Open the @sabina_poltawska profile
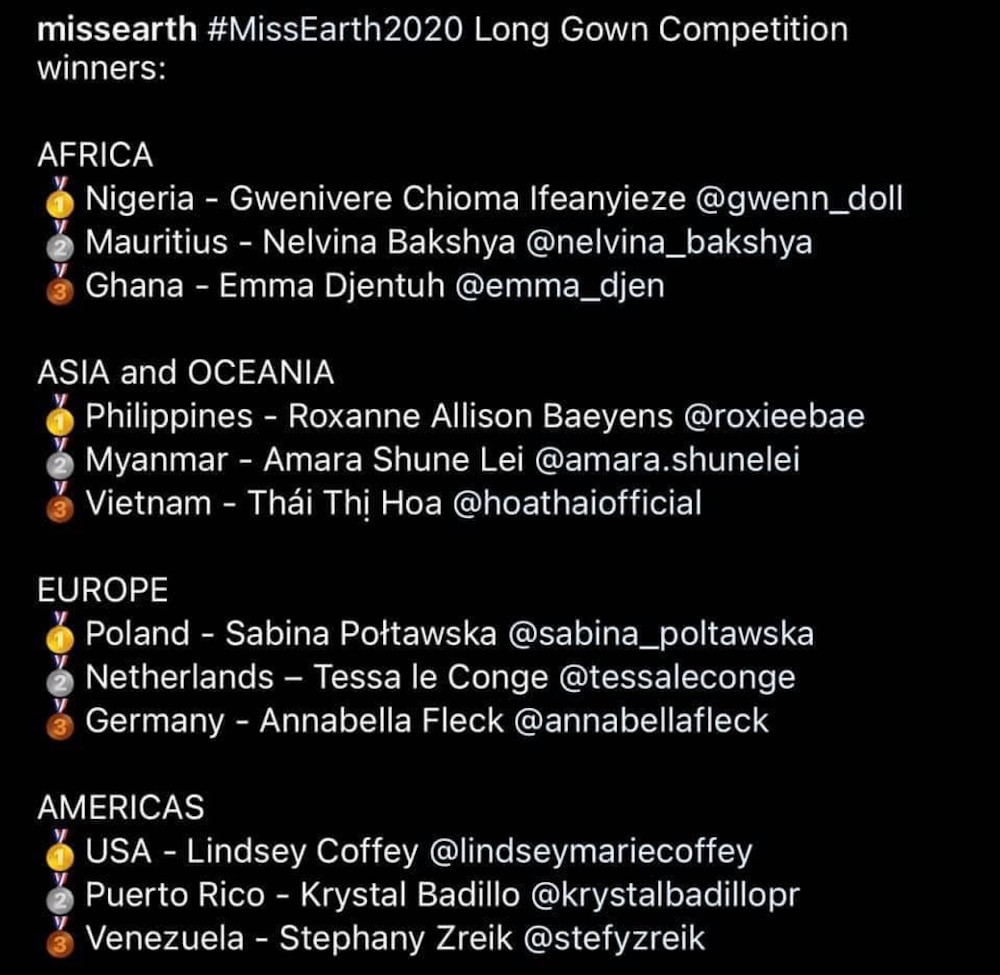1000x975 pixels. pos(660,633)
